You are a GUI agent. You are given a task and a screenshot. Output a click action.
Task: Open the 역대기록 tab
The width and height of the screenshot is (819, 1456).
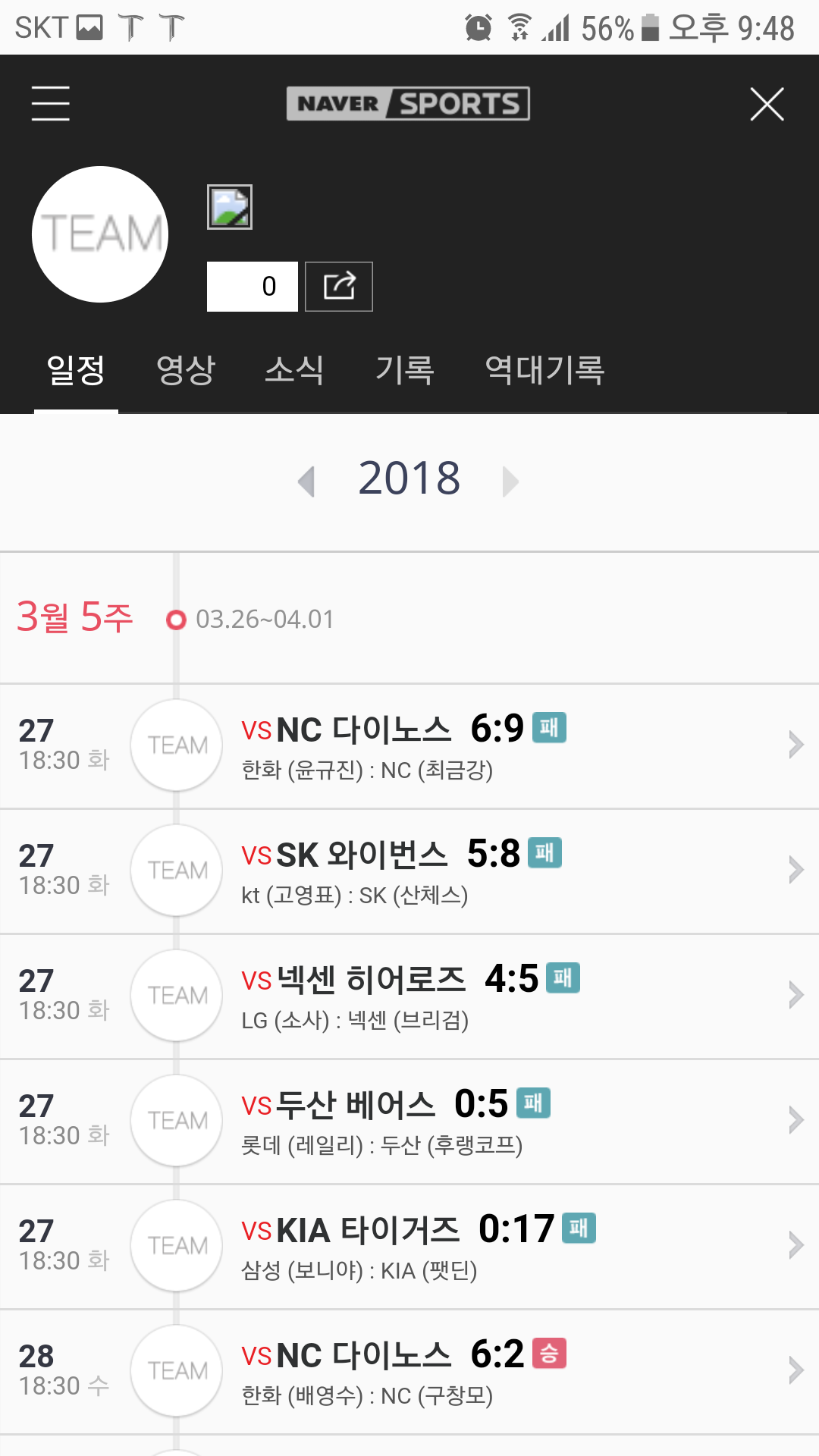544,371
